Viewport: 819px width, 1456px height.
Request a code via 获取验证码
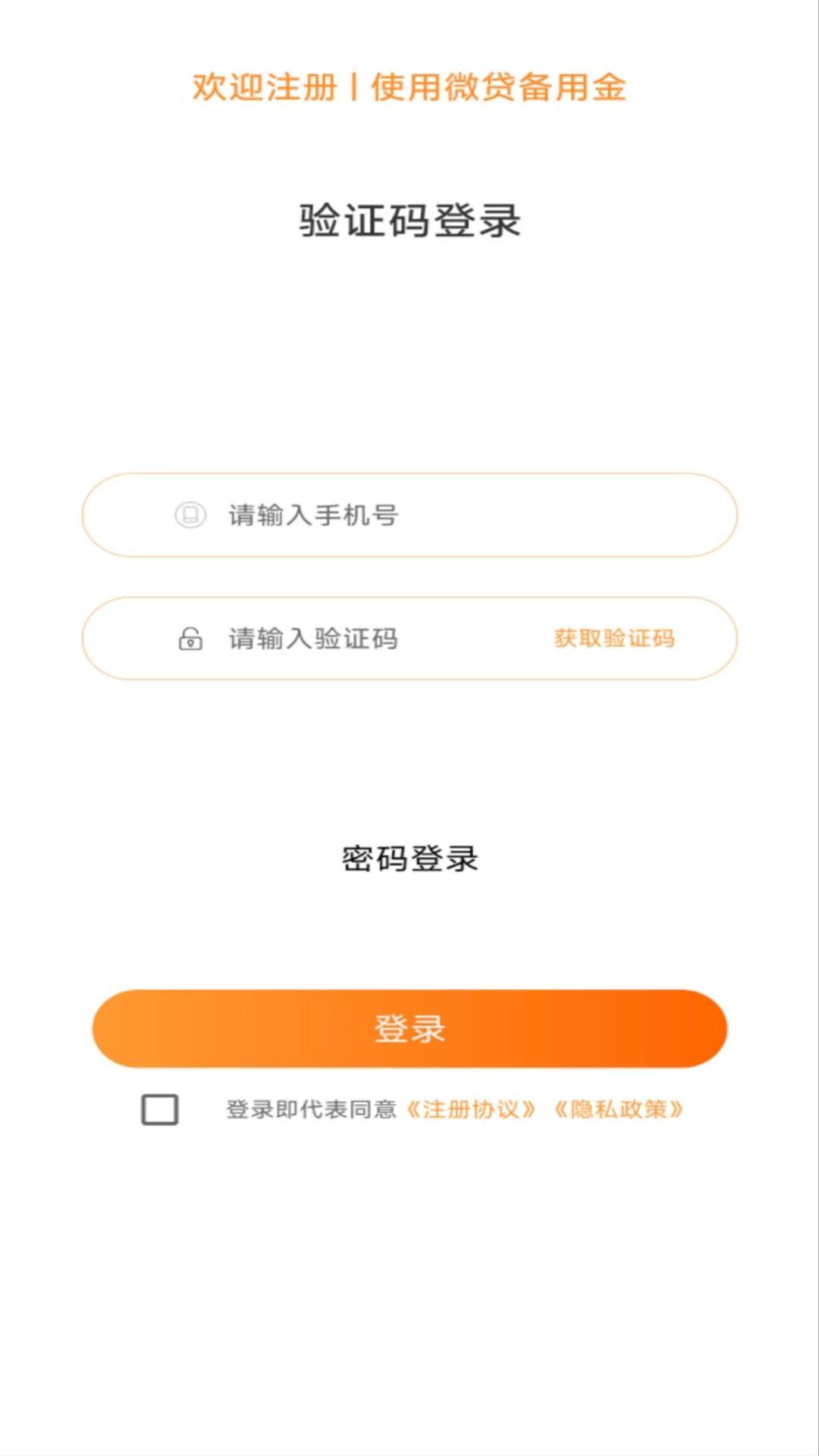click(x=614, y=639)
